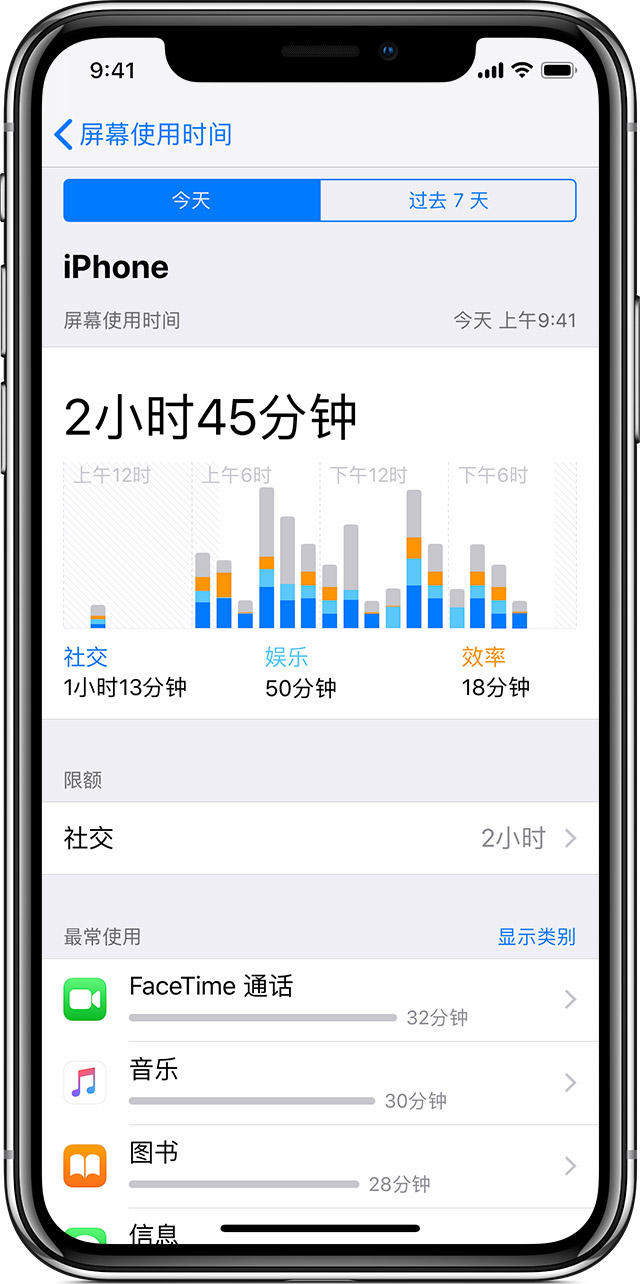Open the 社交 limit row
This screenshot has height=1284, width=640.
click(x=320, y=838)
